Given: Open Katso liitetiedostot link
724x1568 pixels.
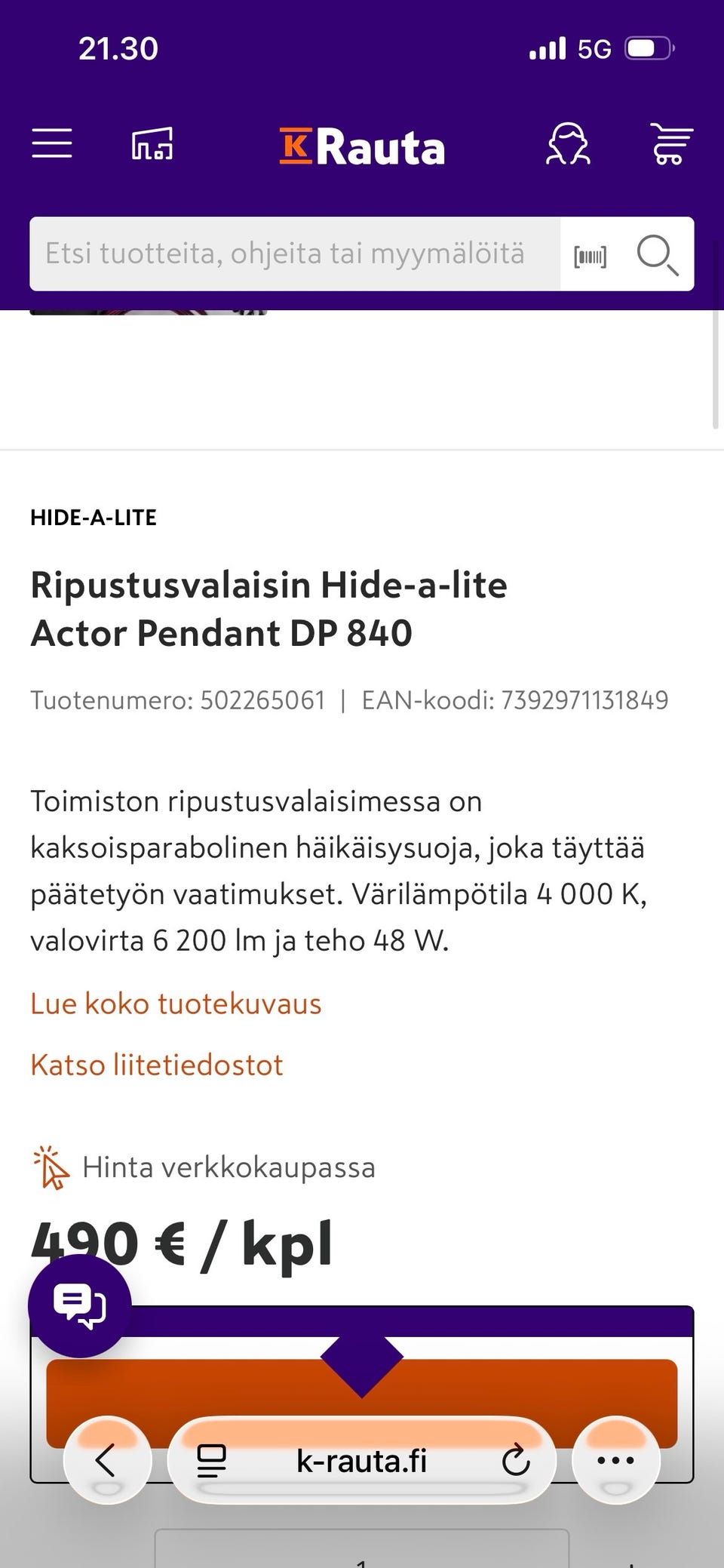Looking at the screenshot, I should (x=157, y=1065).
